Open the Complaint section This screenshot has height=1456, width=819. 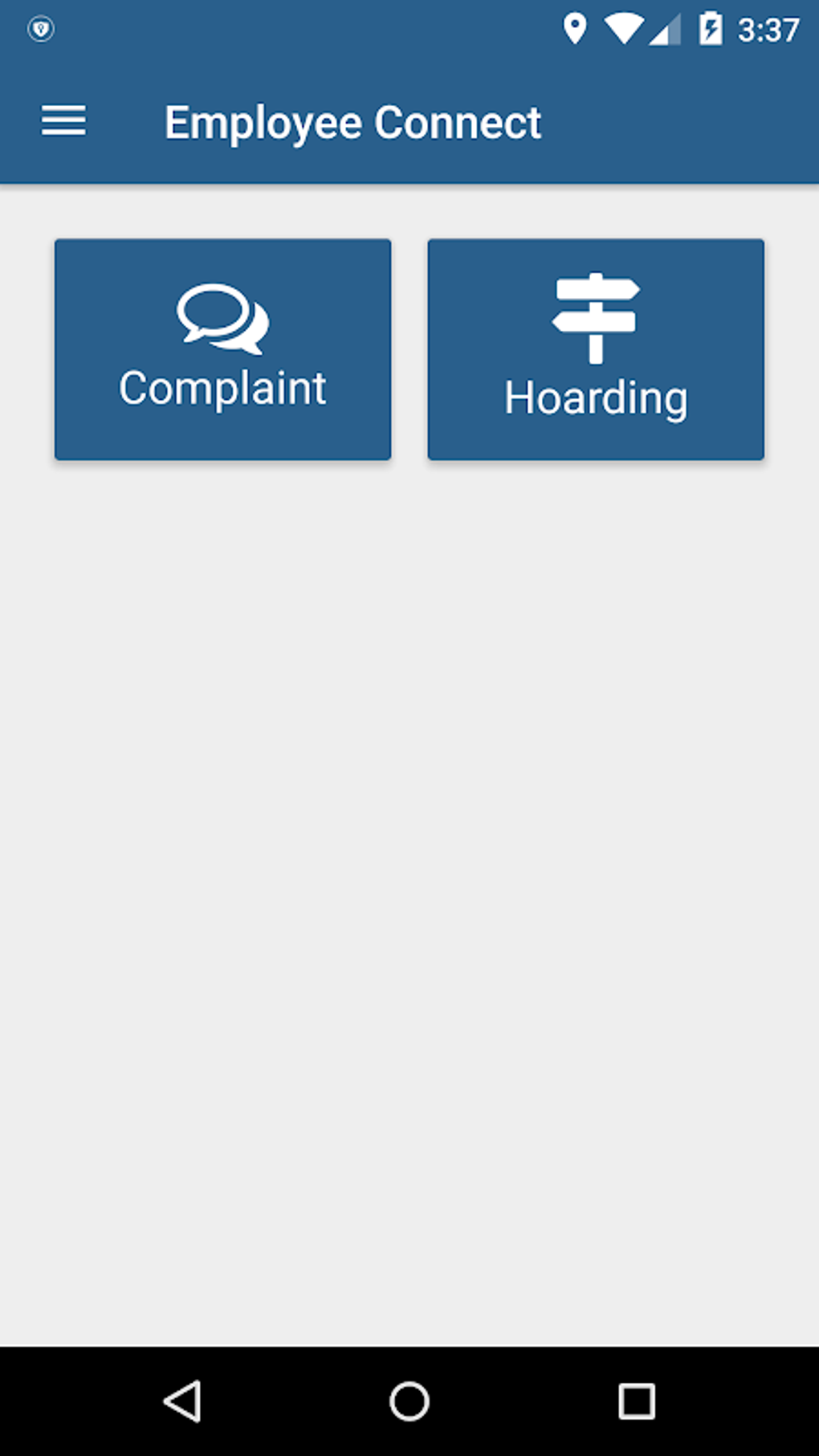point(222,349)
